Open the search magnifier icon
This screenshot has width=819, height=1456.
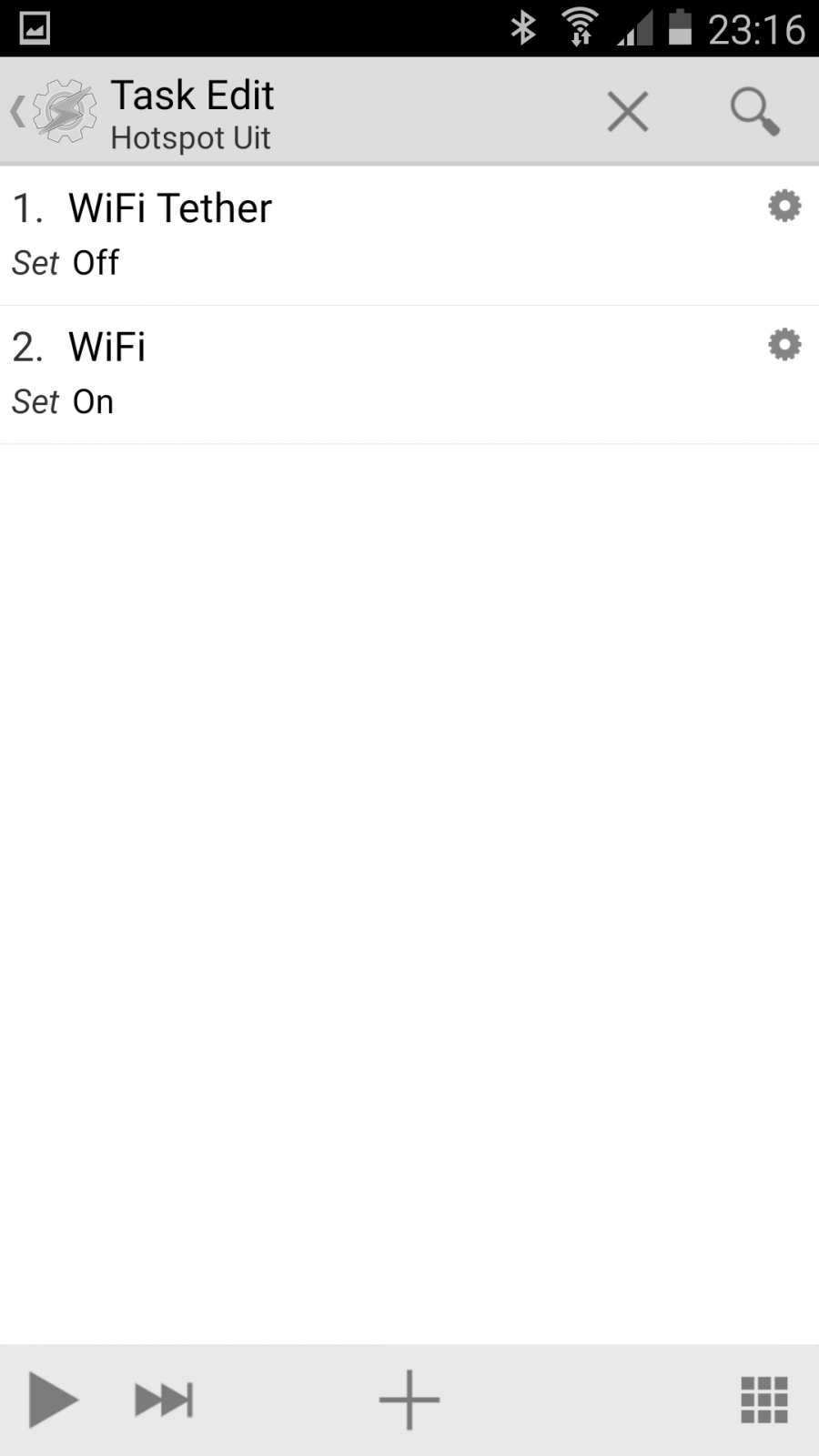(754, 112)
